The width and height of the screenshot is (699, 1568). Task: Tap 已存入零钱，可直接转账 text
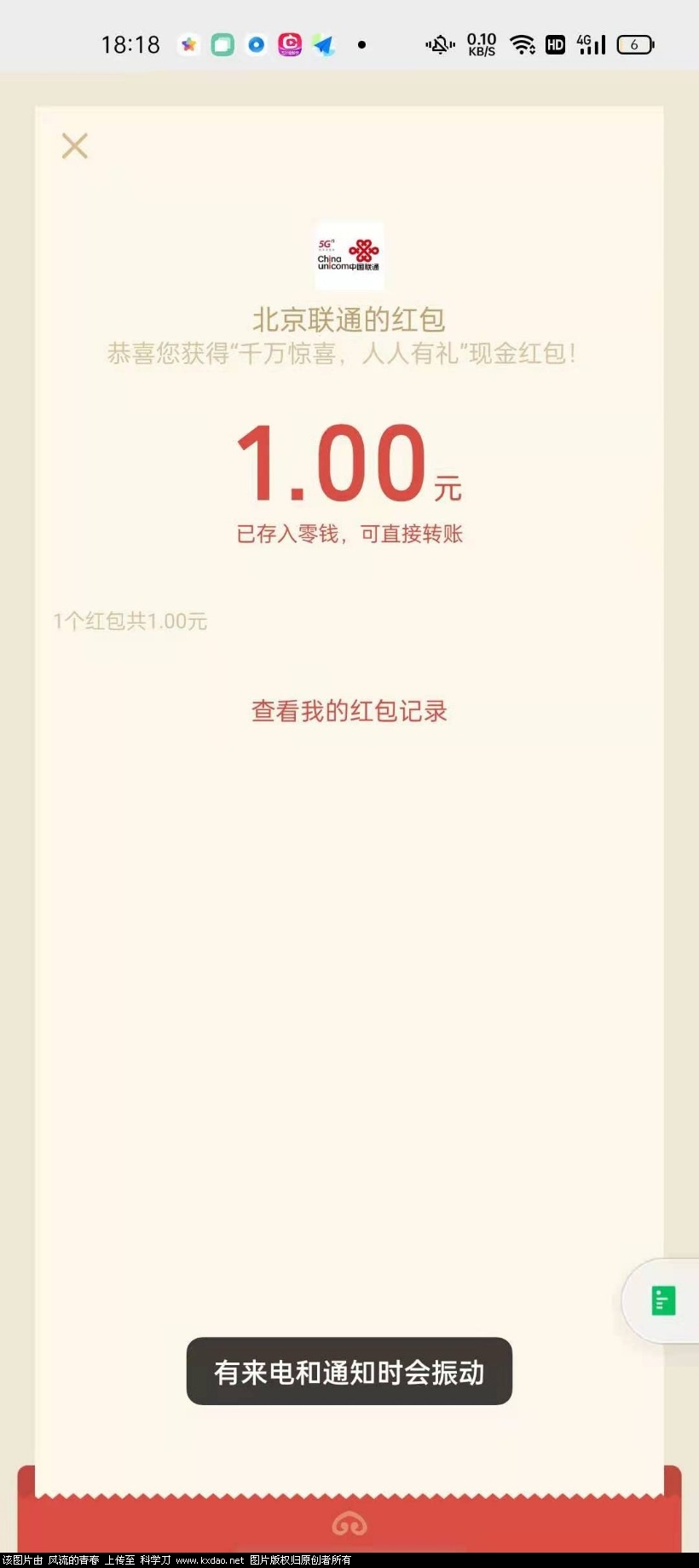coord(349,532)
